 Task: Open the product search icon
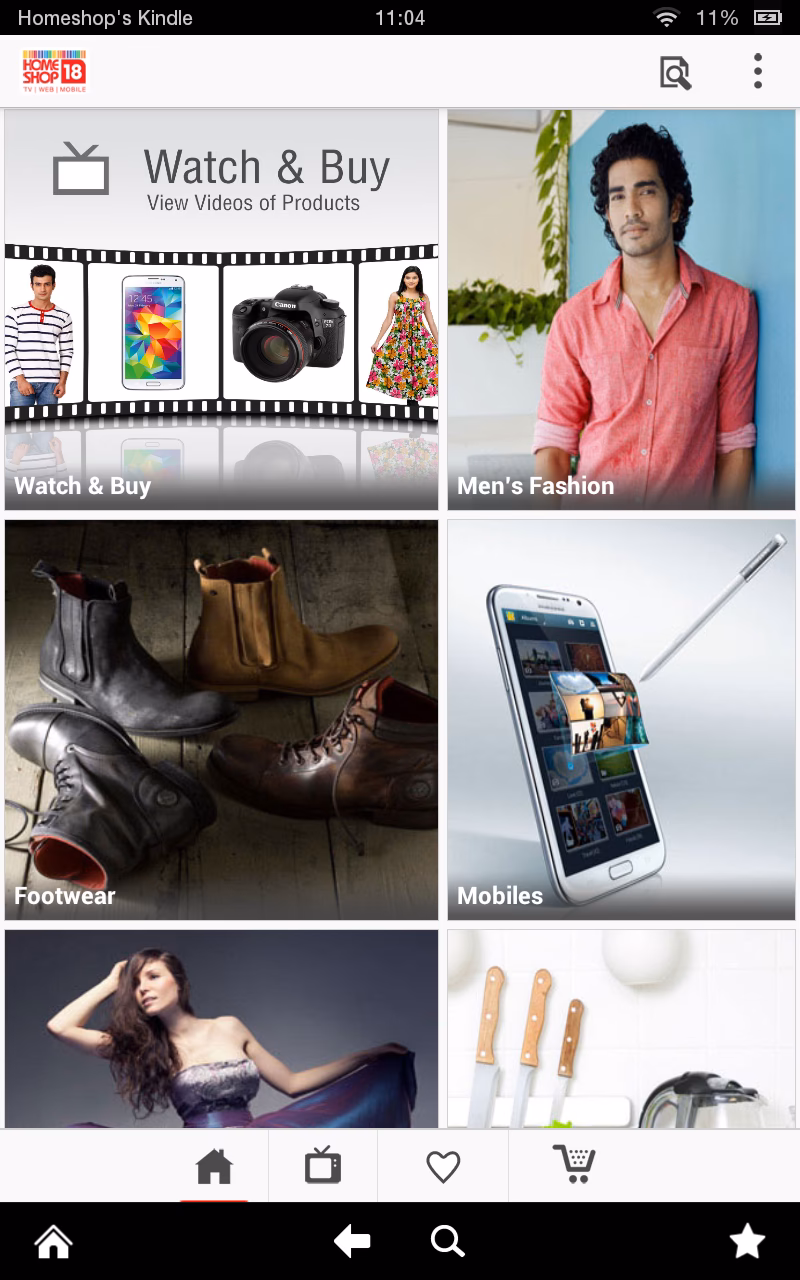point(675,72)
